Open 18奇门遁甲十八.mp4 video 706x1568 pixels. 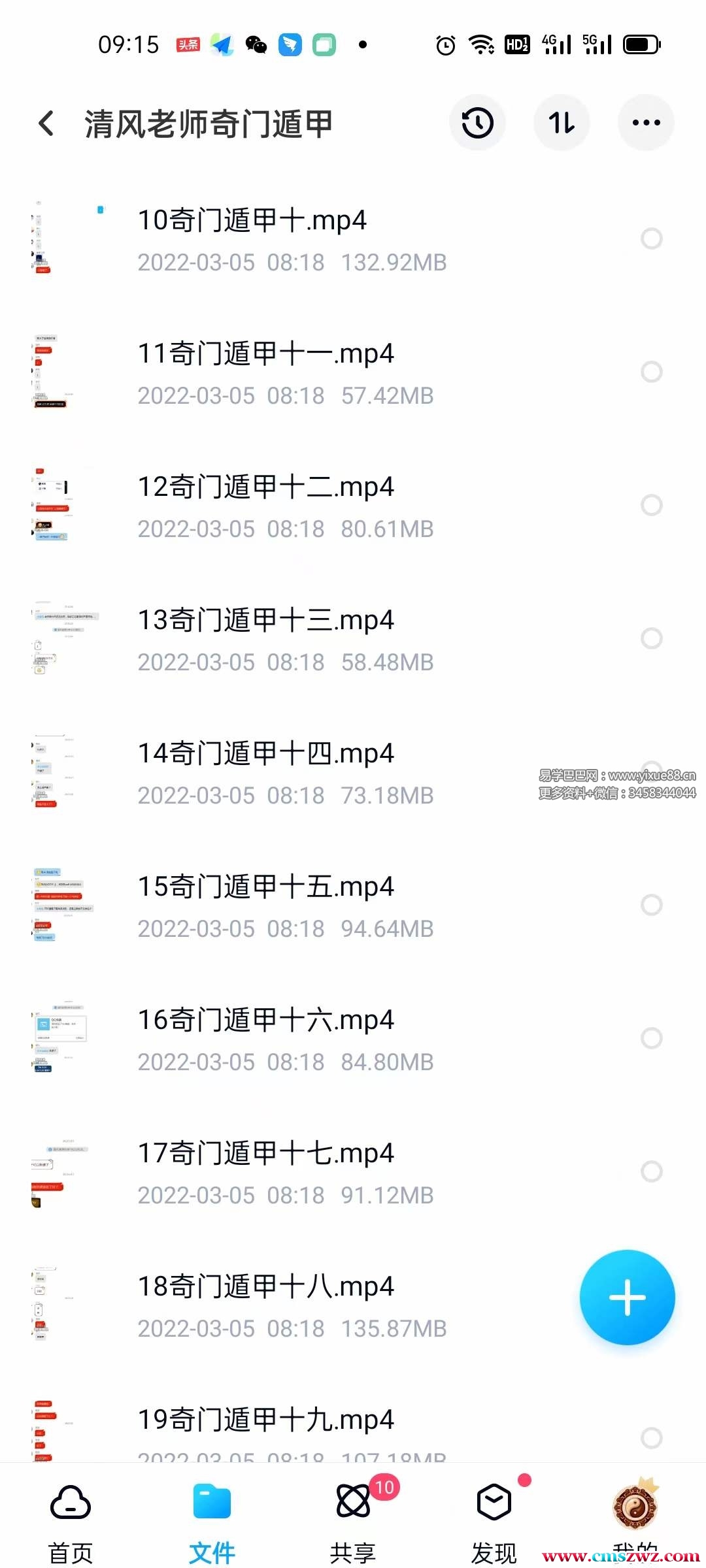click(265, 1287)
